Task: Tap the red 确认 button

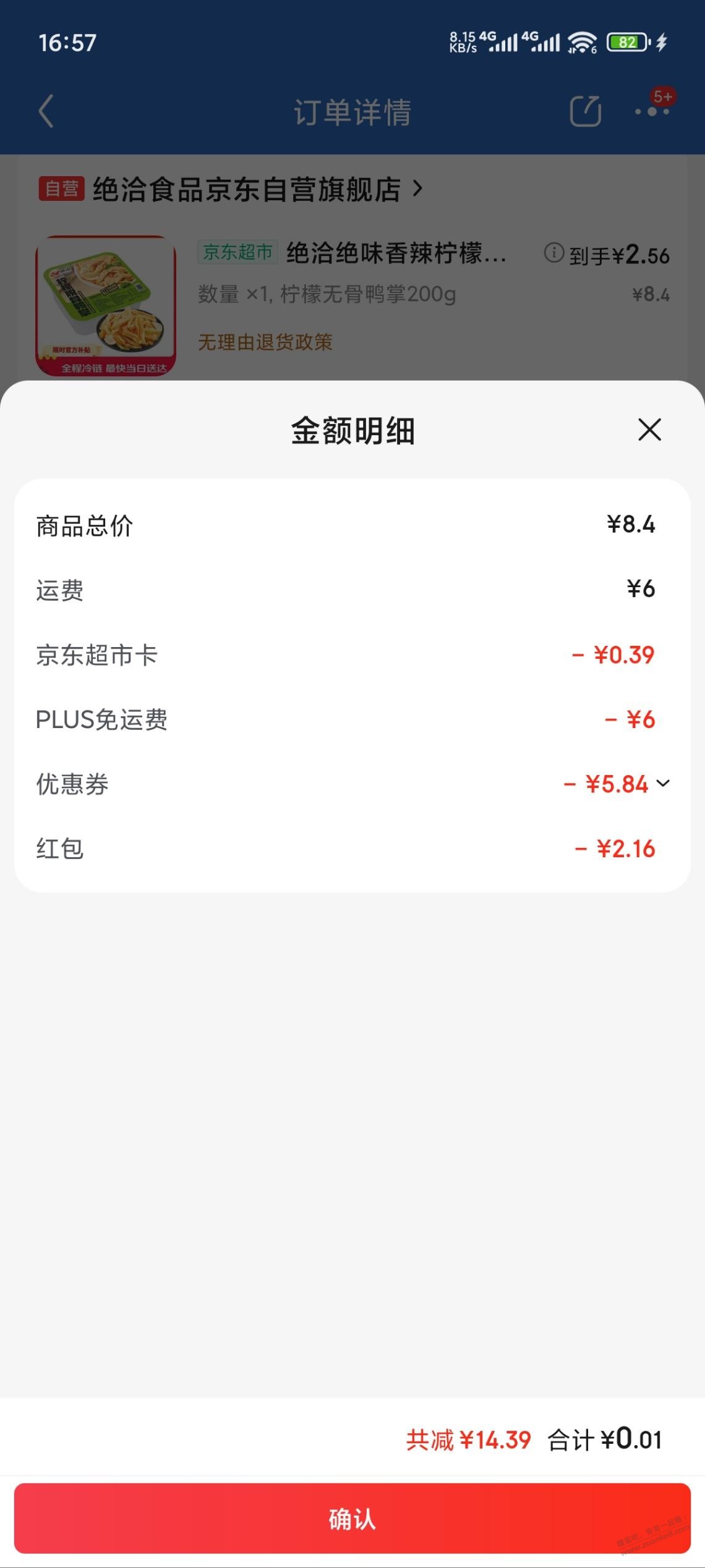Action: (x=352, y=1518)
